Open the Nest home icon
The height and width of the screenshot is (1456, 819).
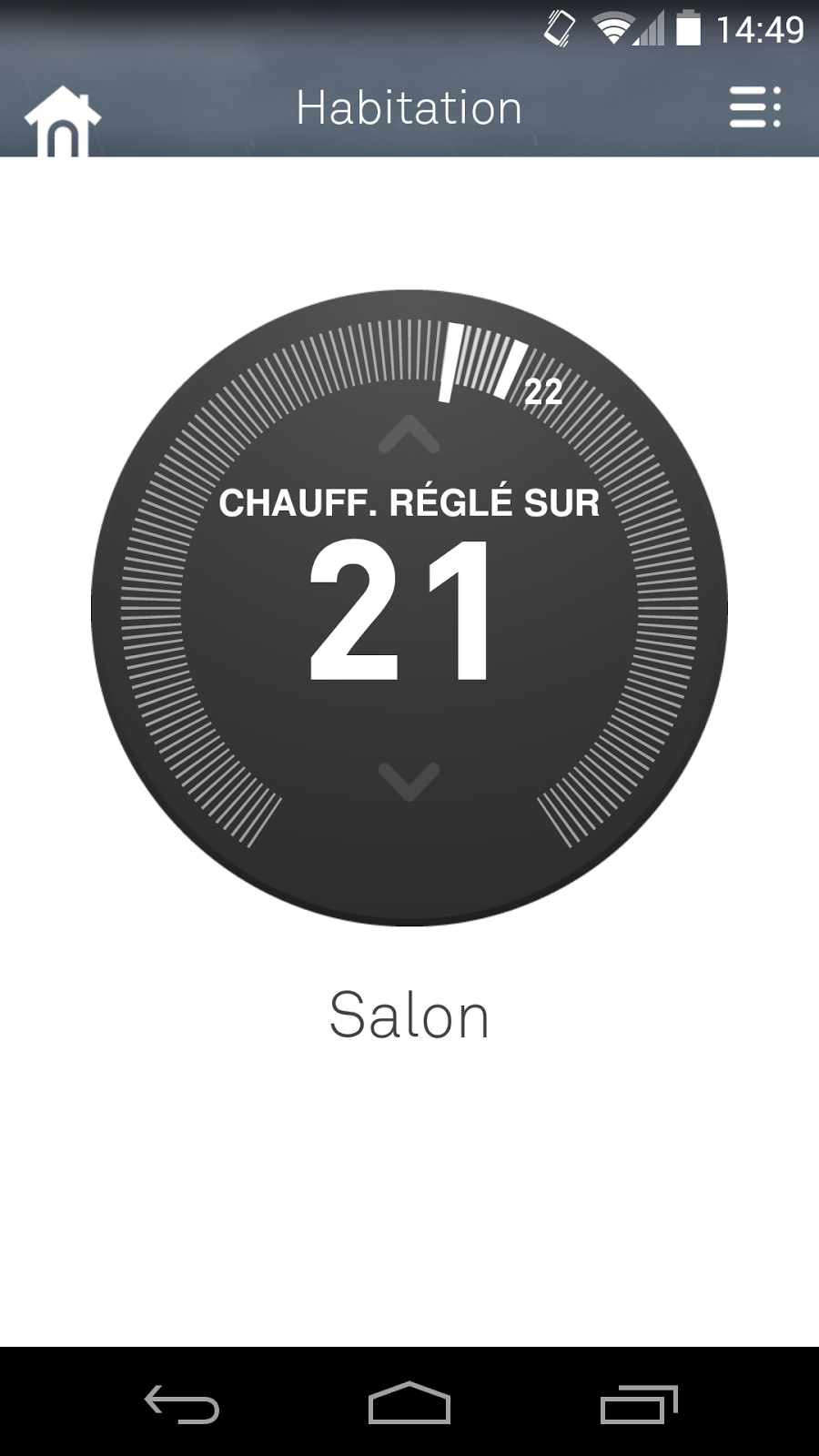click(x=62, y=122)
